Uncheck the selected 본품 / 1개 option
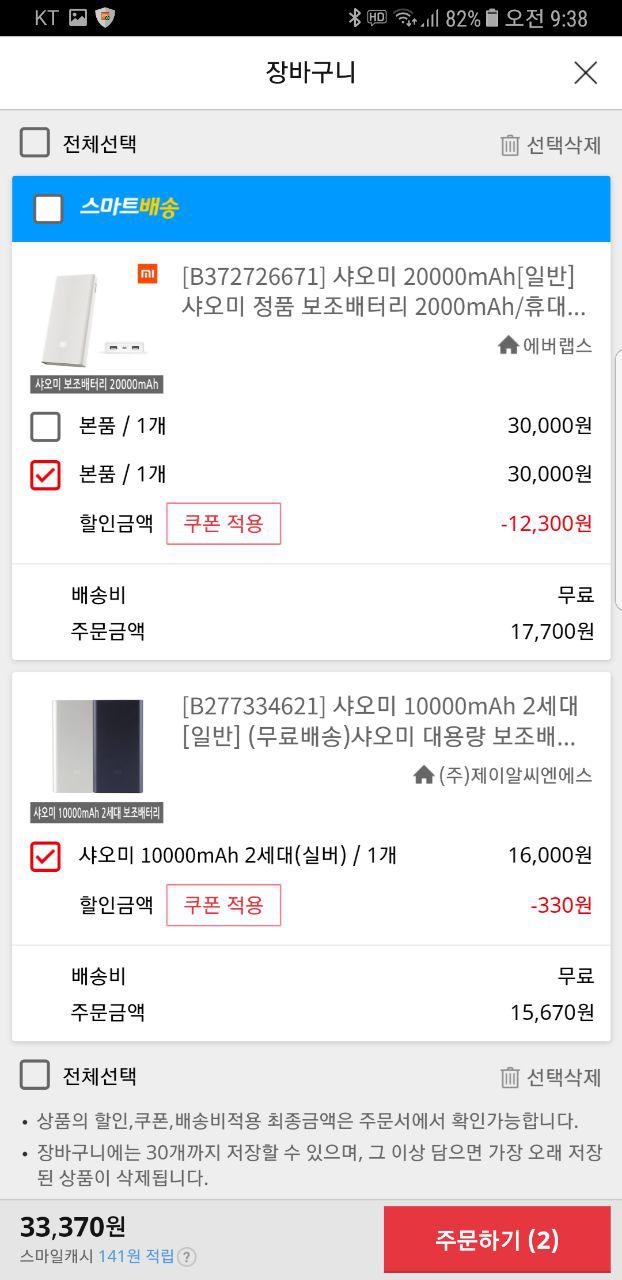 (x=45, y=475)
